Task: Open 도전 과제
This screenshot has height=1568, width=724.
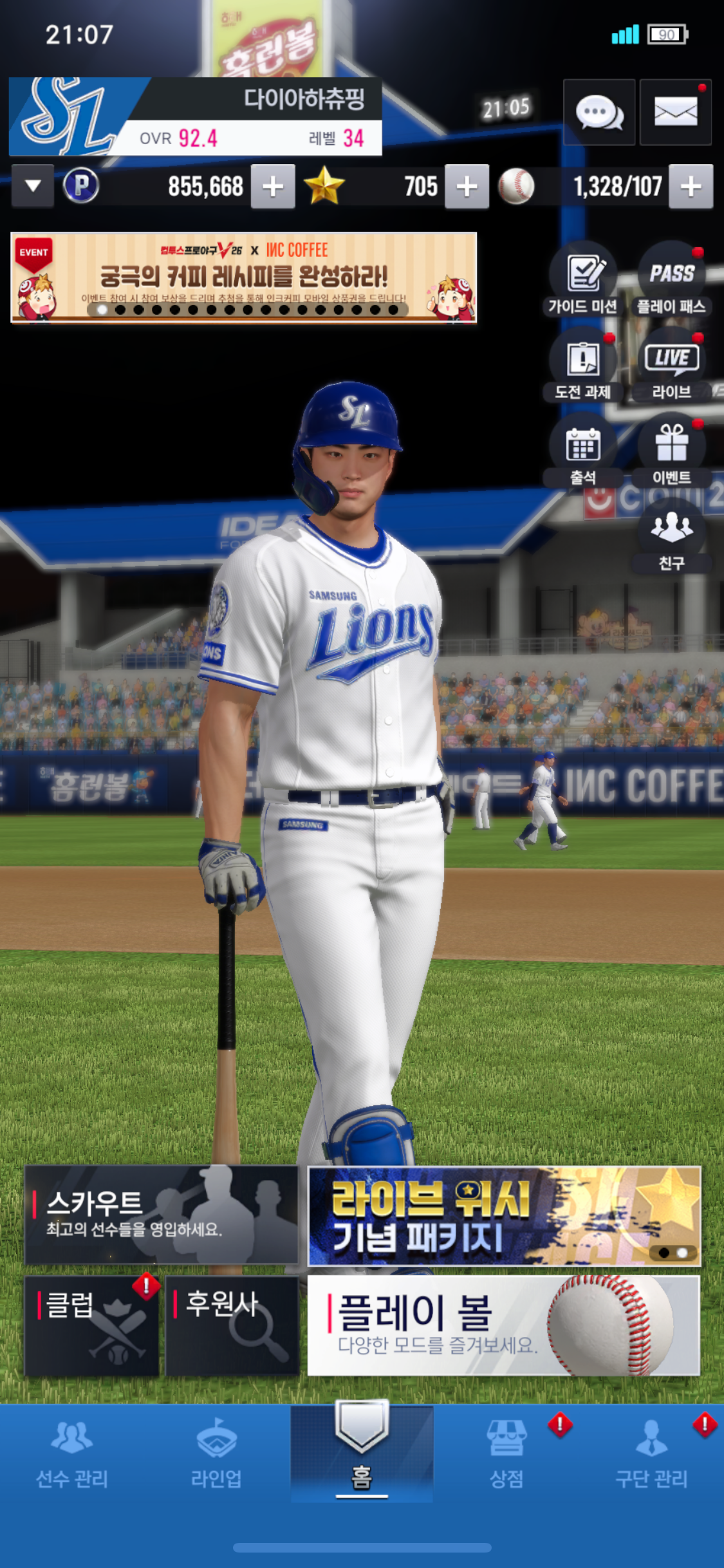Action: pos(583,365)
